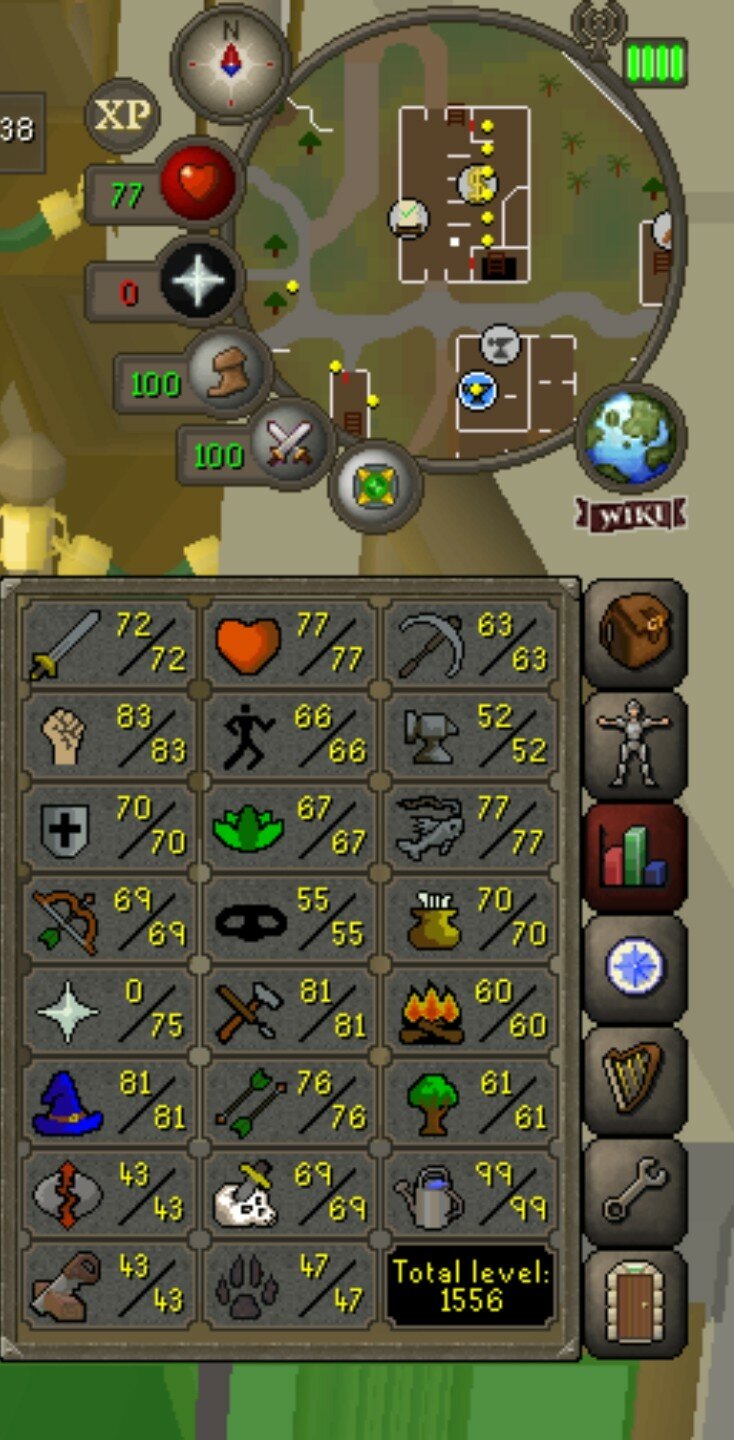The height and width of the screenshot is (1440, 734).
Task: Select the Firemaking skill 60/60
Action: pos(471,1010)
